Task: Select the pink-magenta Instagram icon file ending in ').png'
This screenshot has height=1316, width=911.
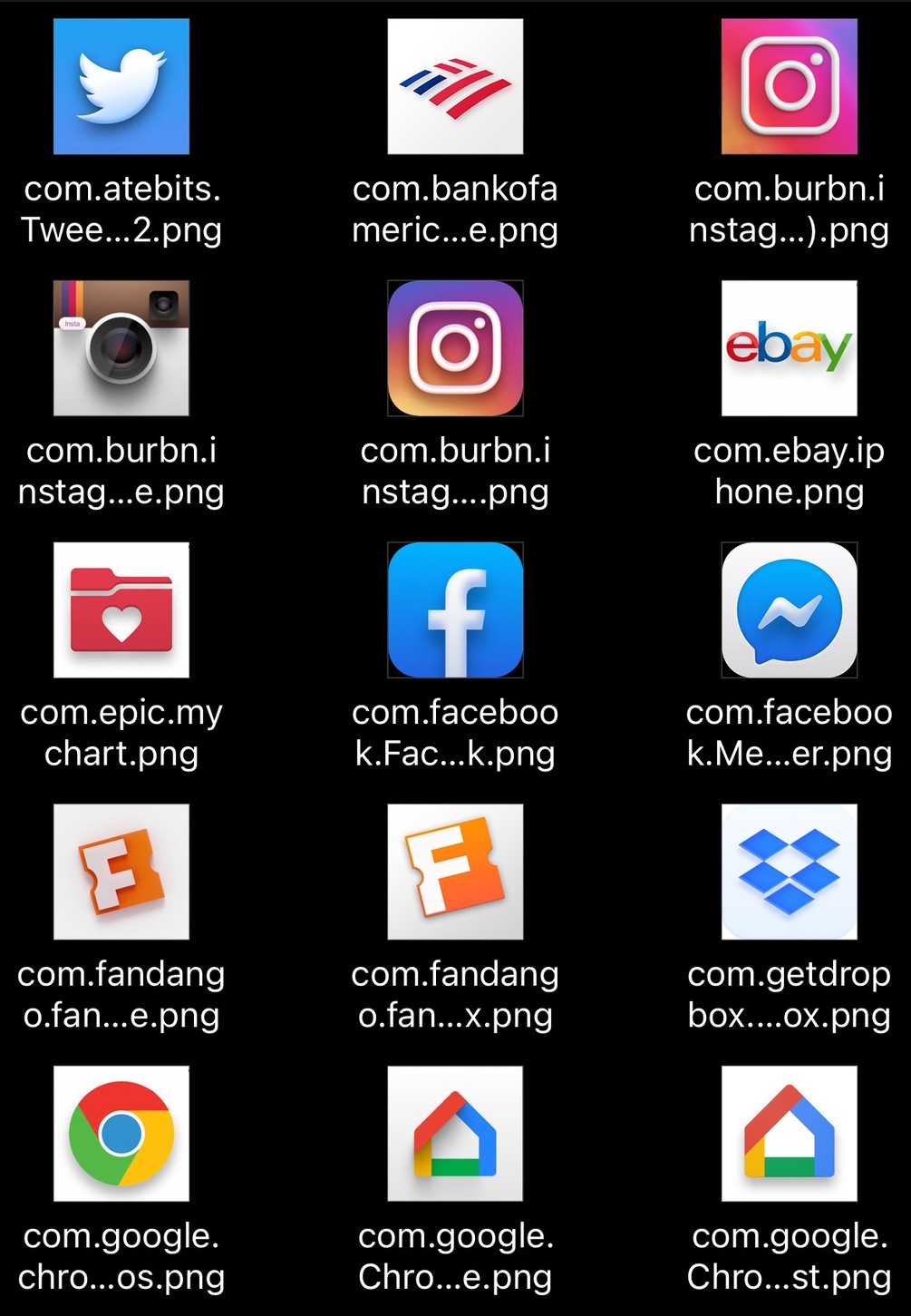Action: coord(789,87)
